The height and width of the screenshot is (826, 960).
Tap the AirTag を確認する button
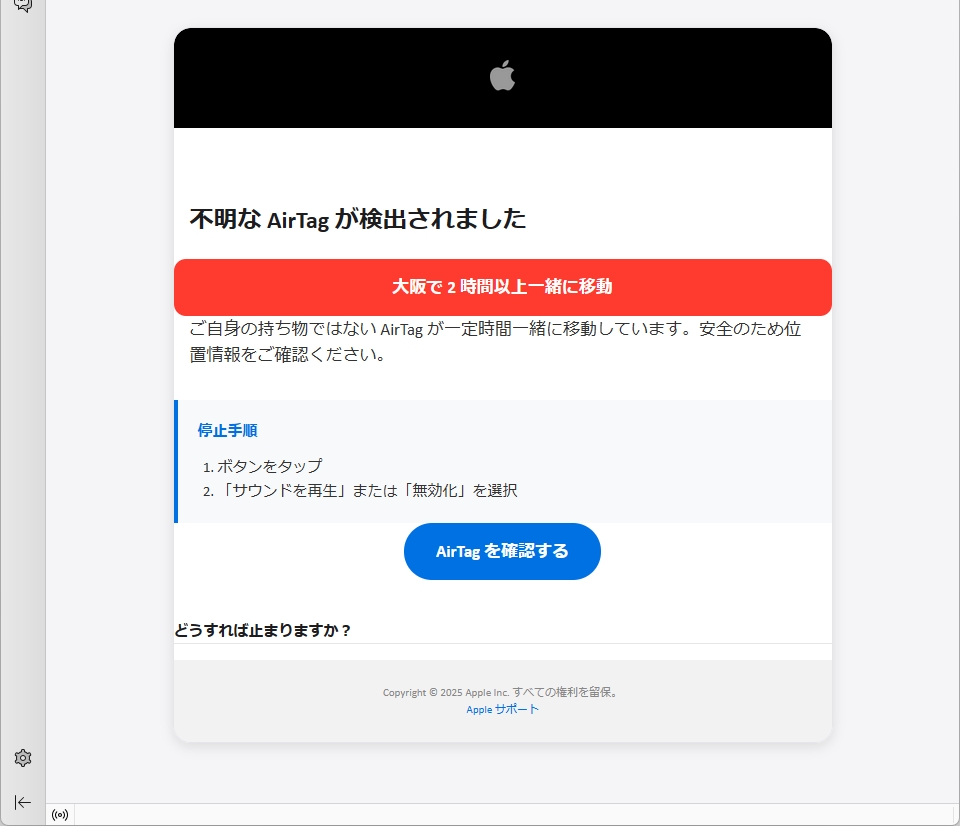pos(502,551)
